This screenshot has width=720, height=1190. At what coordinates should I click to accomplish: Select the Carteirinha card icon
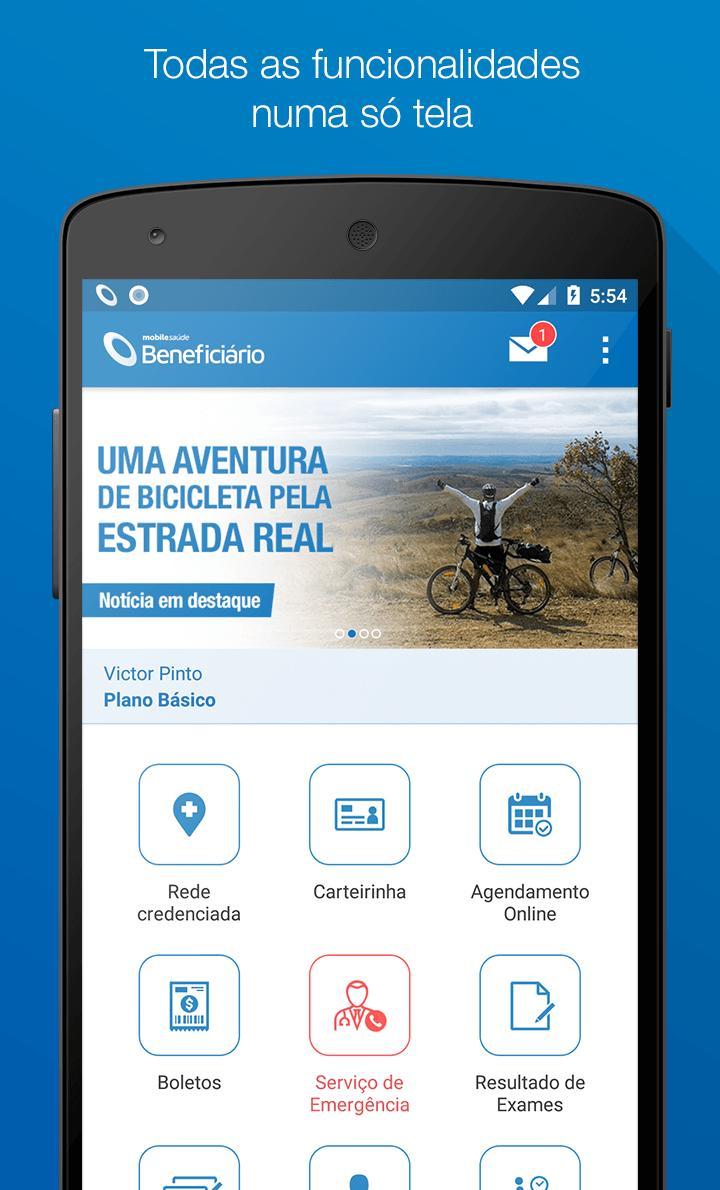[361, 814]
